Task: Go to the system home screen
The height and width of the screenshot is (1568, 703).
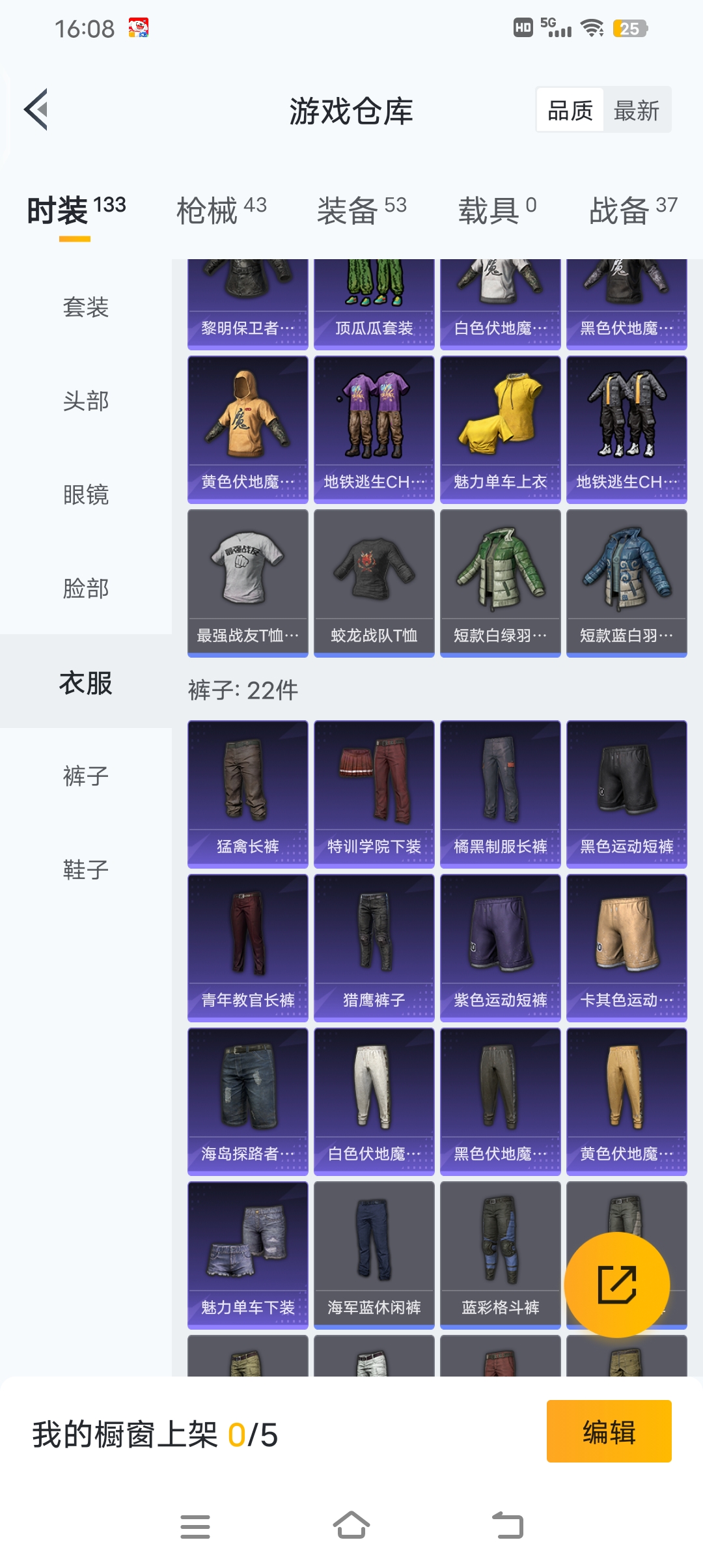Action: (351, 1526)
